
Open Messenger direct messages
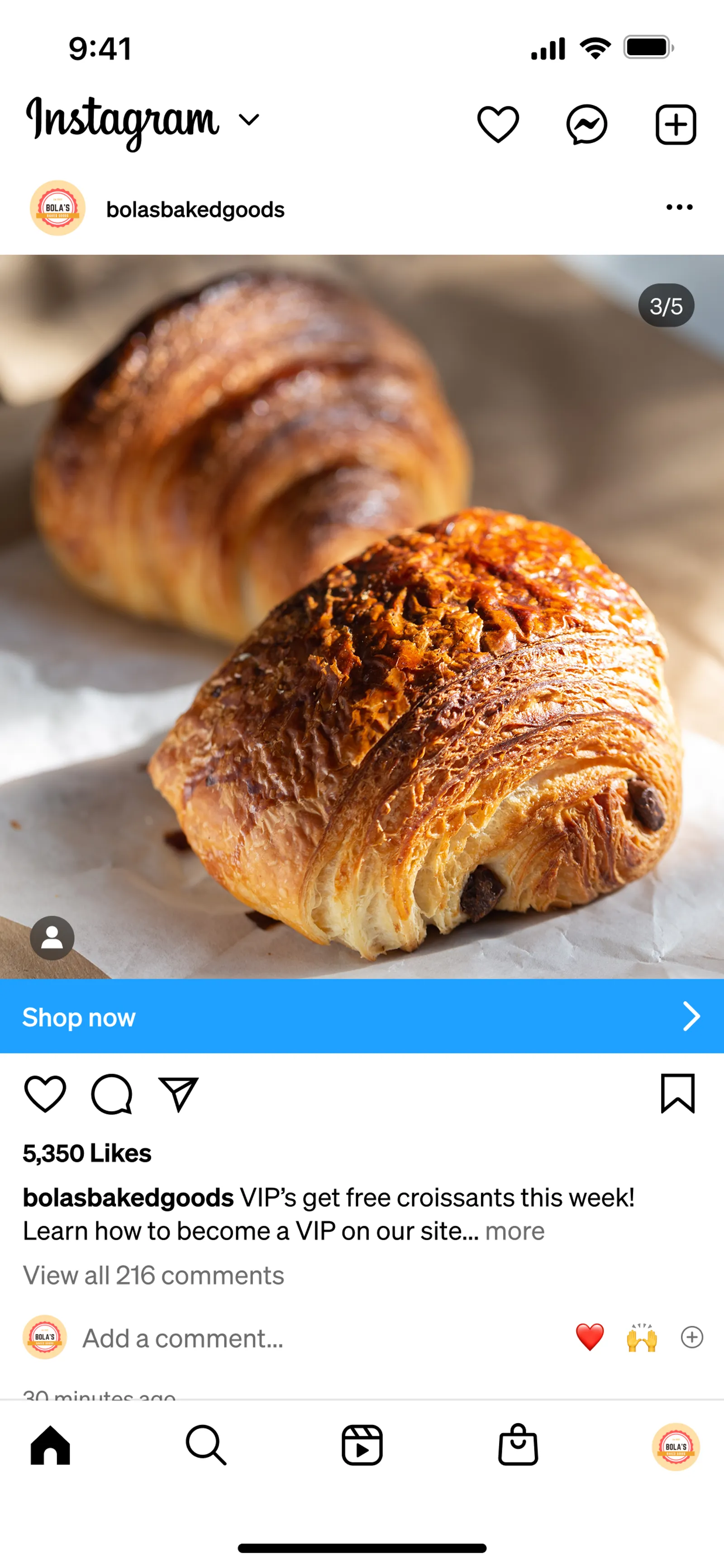pos(586,125)
